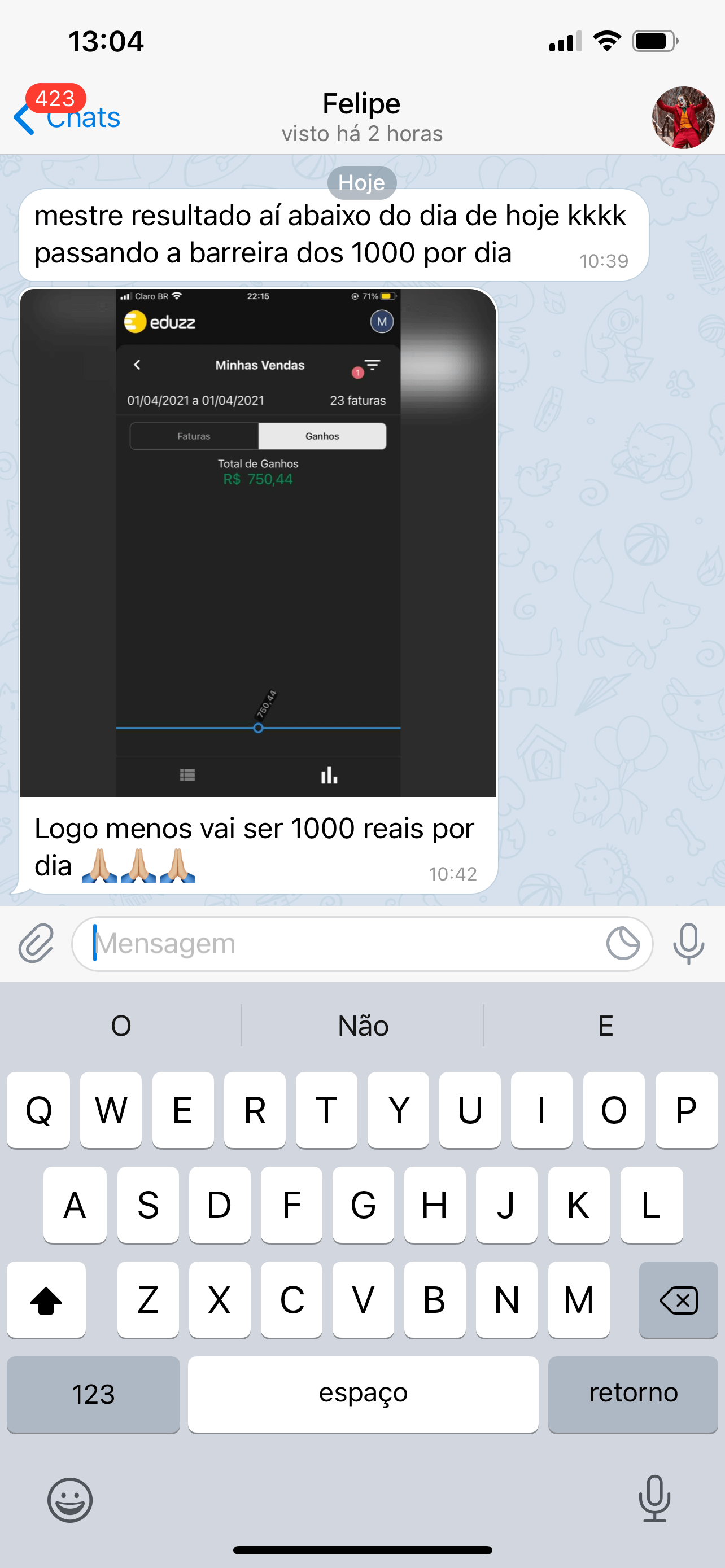The image size is (725, 1568).
Task: Tap the espaço space bar
Action: (x=363, y=1394)
